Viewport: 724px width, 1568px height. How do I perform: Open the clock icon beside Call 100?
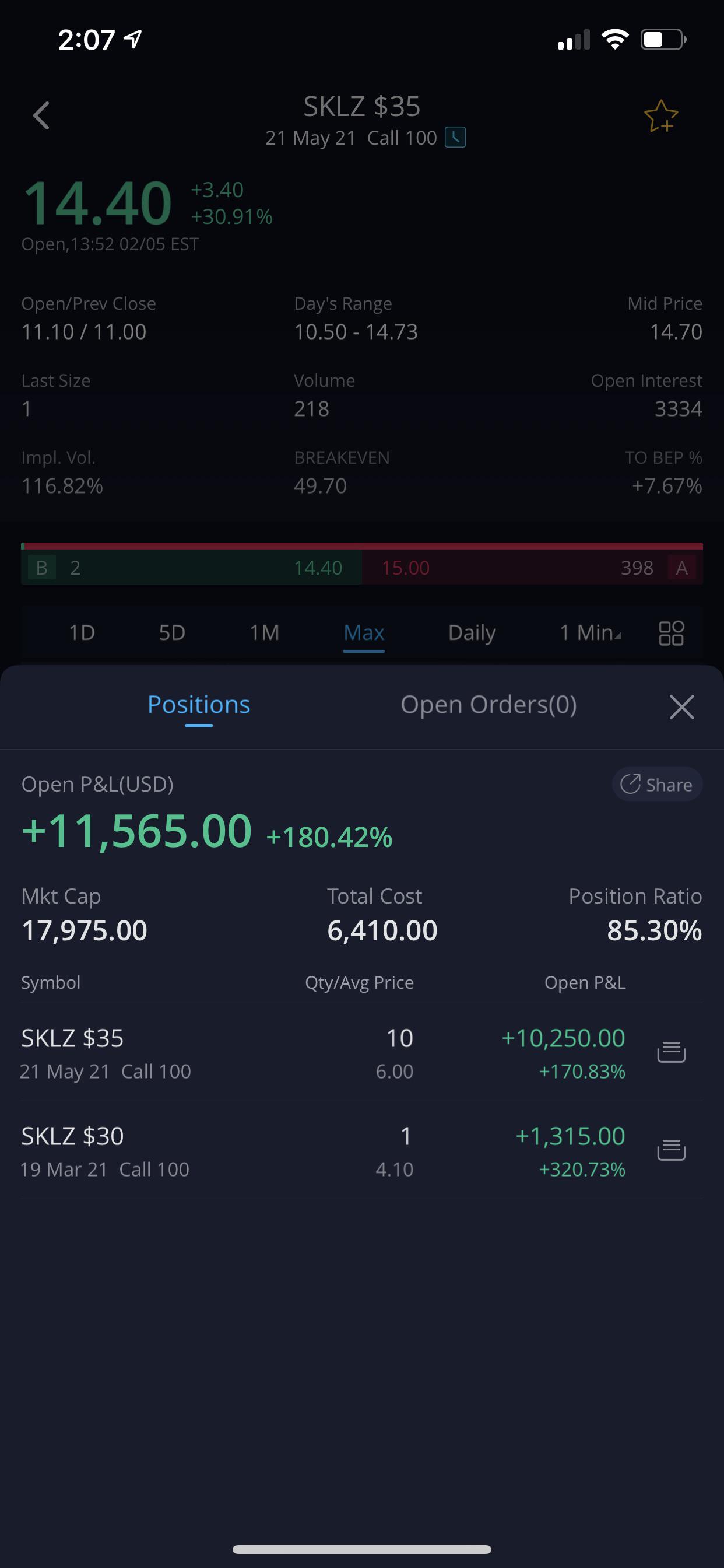click(455, 138)
